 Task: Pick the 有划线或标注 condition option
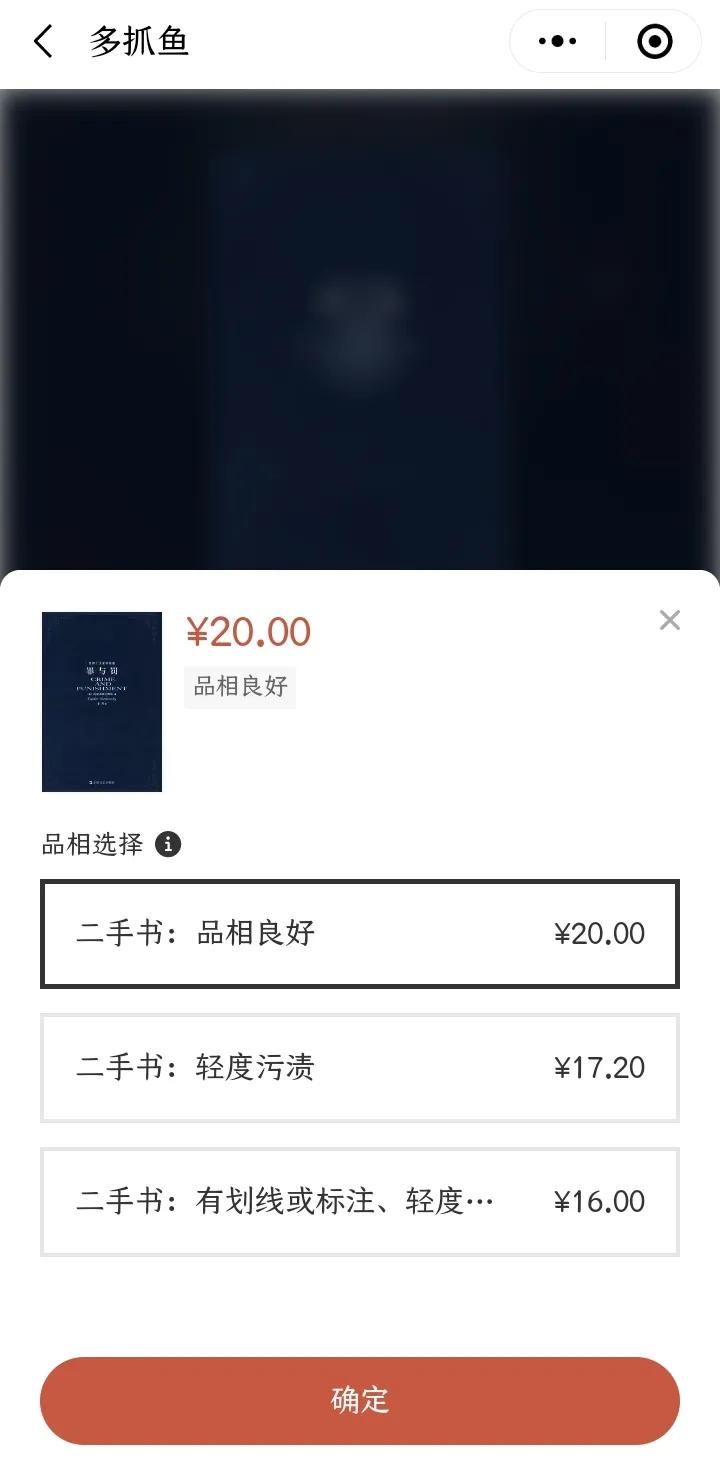click(360, 1202)
